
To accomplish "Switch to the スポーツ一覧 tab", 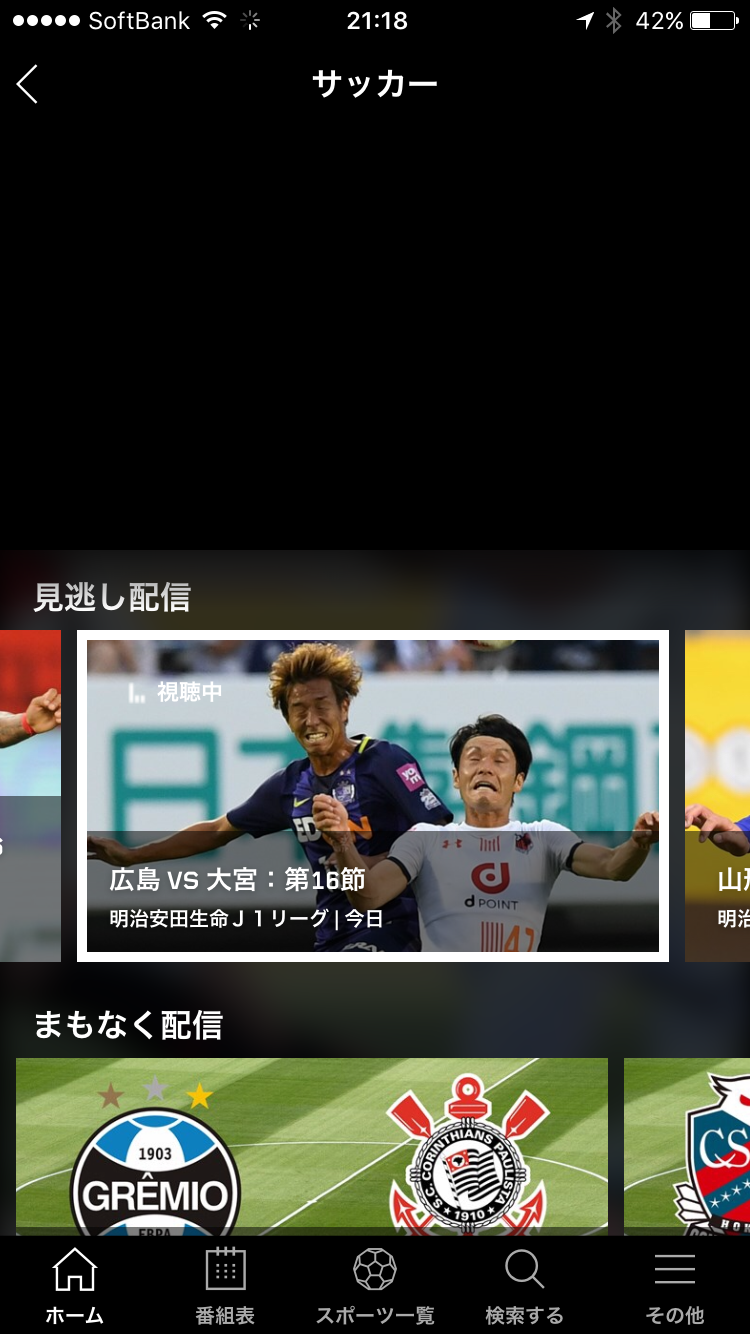I will click(375, 1286).
